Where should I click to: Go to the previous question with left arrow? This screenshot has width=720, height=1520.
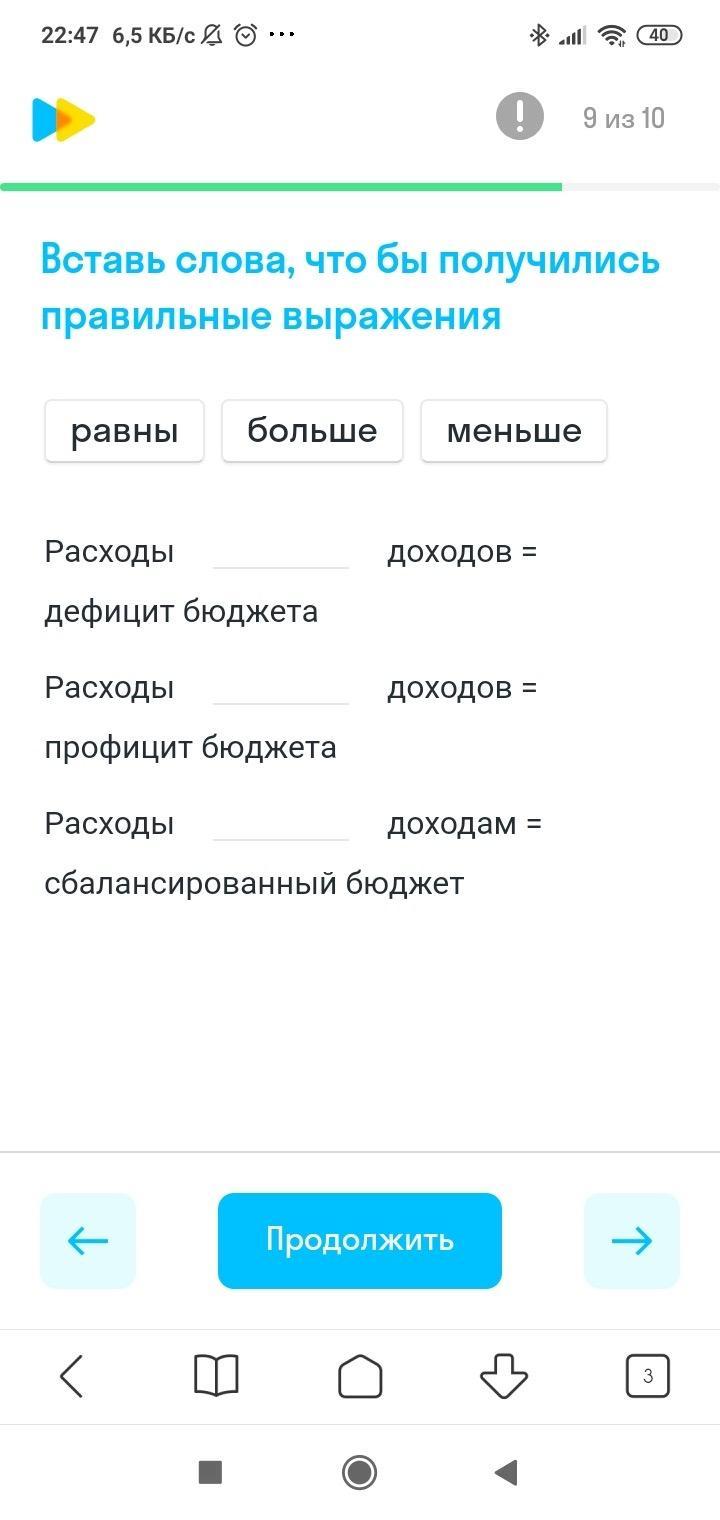tap(88, 1240)
